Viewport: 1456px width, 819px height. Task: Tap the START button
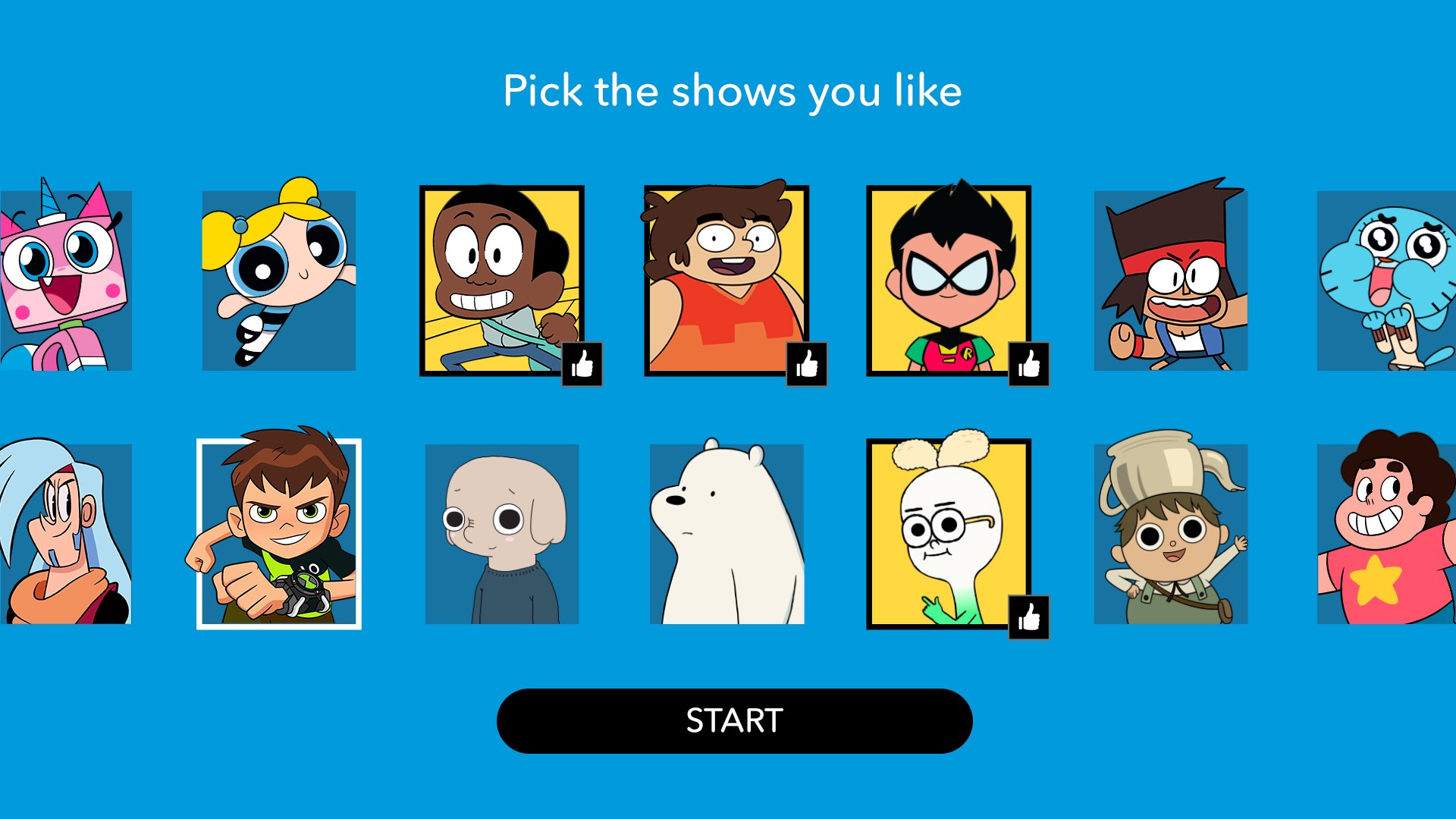pos(734,720)
